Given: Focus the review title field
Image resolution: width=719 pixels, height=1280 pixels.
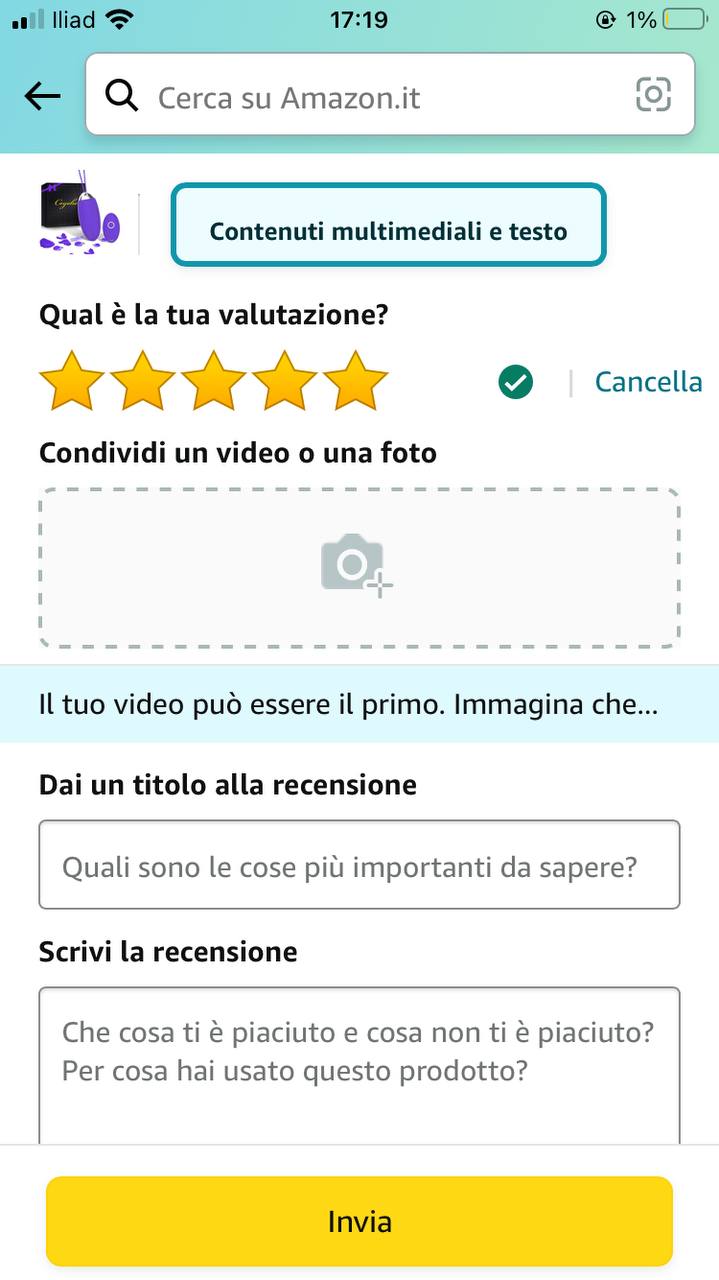Looking at the screenshot, I should pos(359,865).
